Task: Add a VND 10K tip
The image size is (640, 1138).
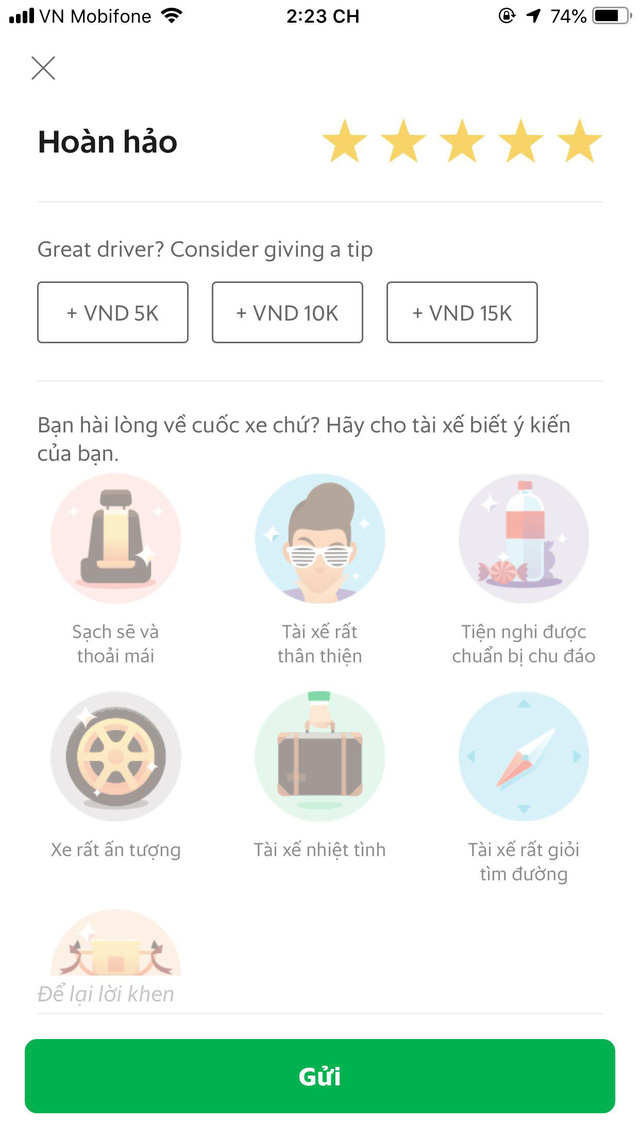Action: point(287,313)
